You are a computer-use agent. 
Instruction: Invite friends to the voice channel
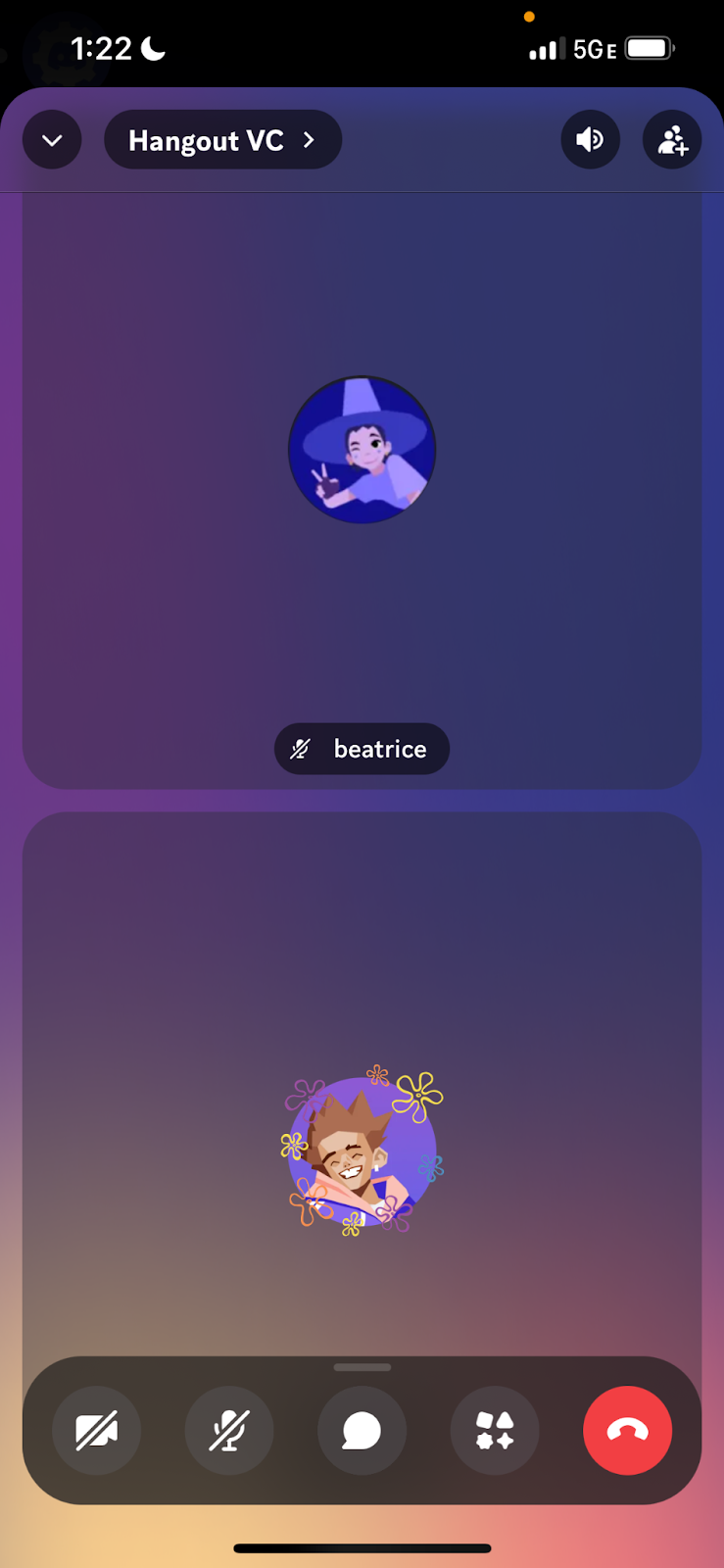click(x=672, y=140)
